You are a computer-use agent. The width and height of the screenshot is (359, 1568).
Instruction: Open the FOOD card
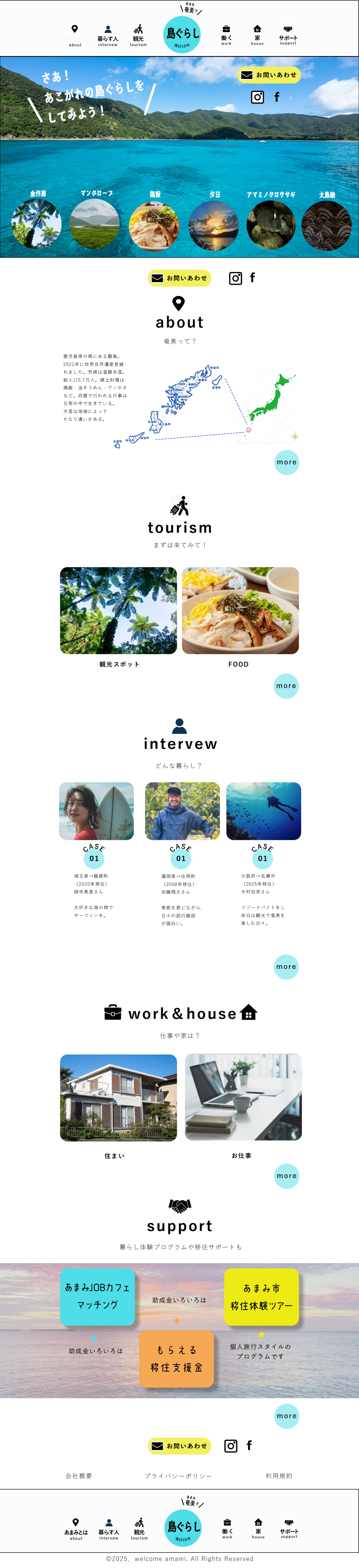(240, 611)
